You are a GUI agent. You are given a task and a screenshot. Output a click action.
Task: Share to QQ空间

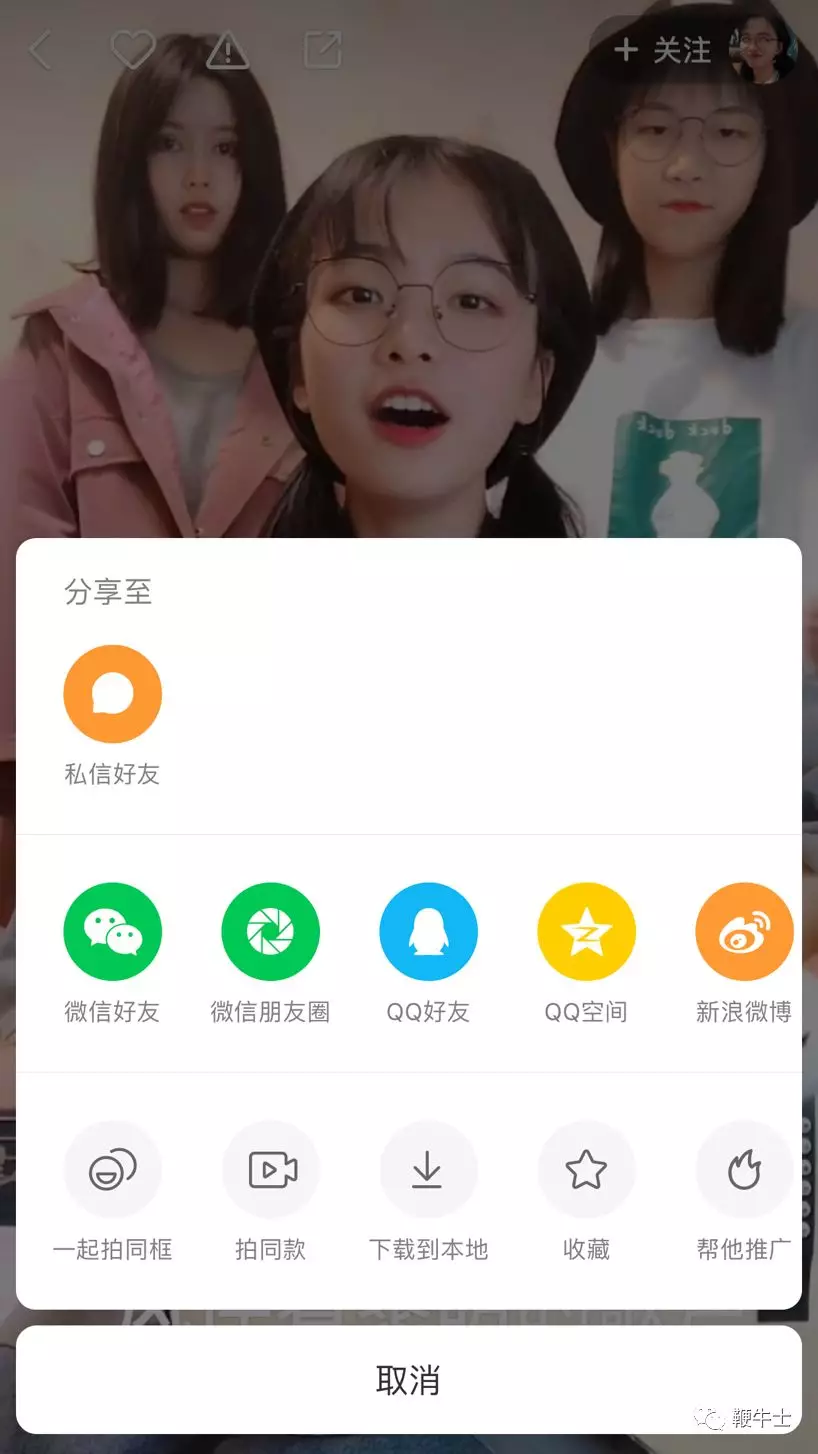coord(586,931)
